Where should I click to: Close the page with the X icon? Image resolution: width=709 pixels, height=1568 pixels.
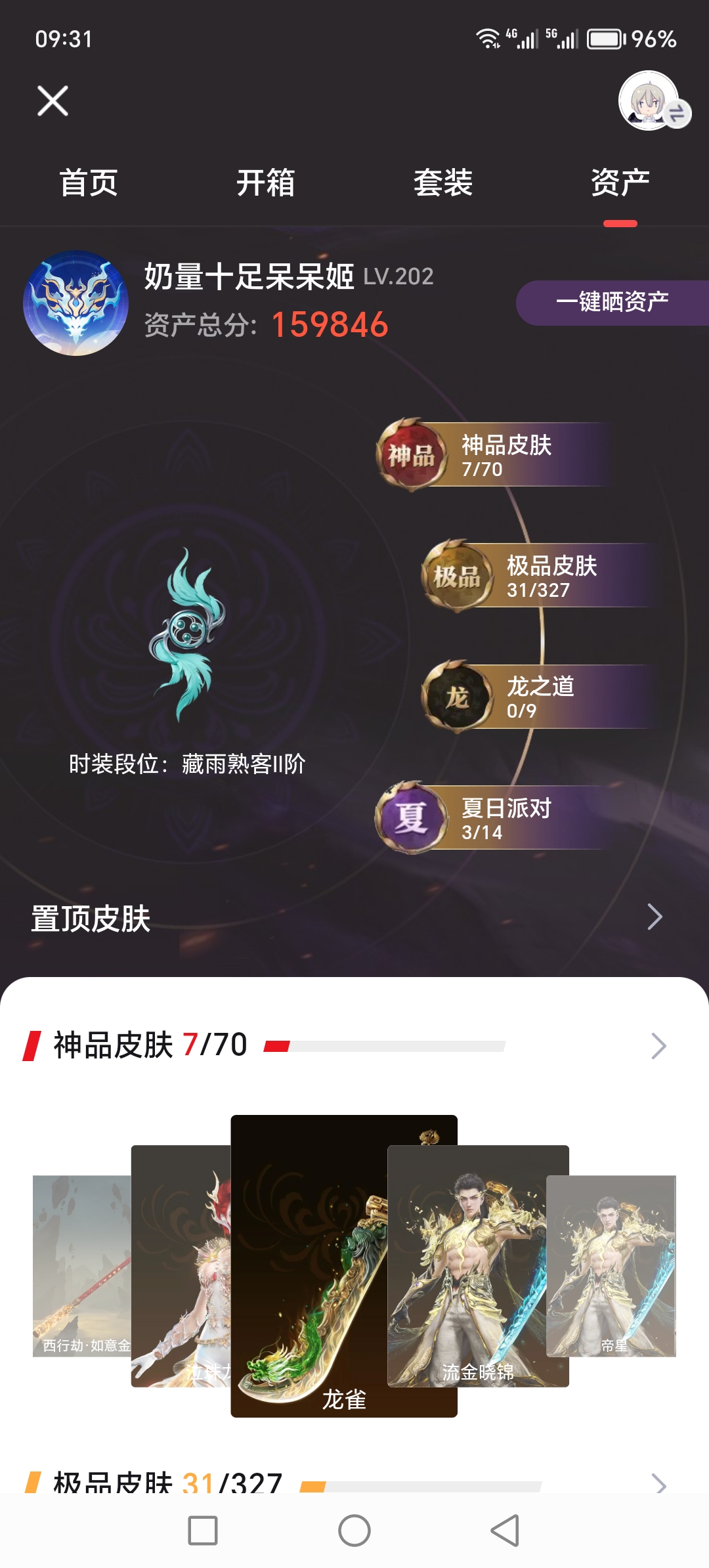point(53,101)
